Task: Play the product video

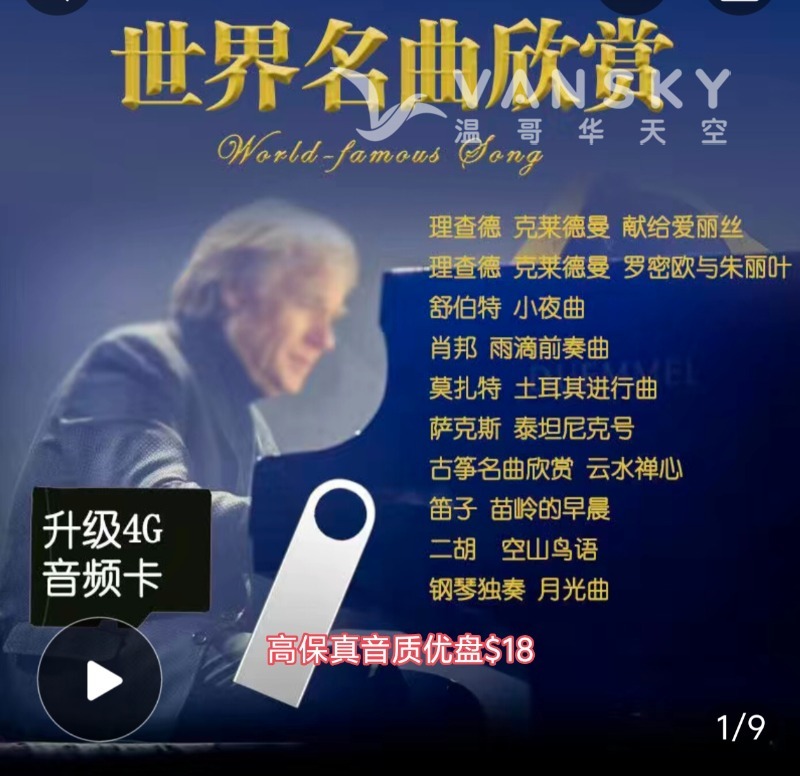Action: [100, 680]
